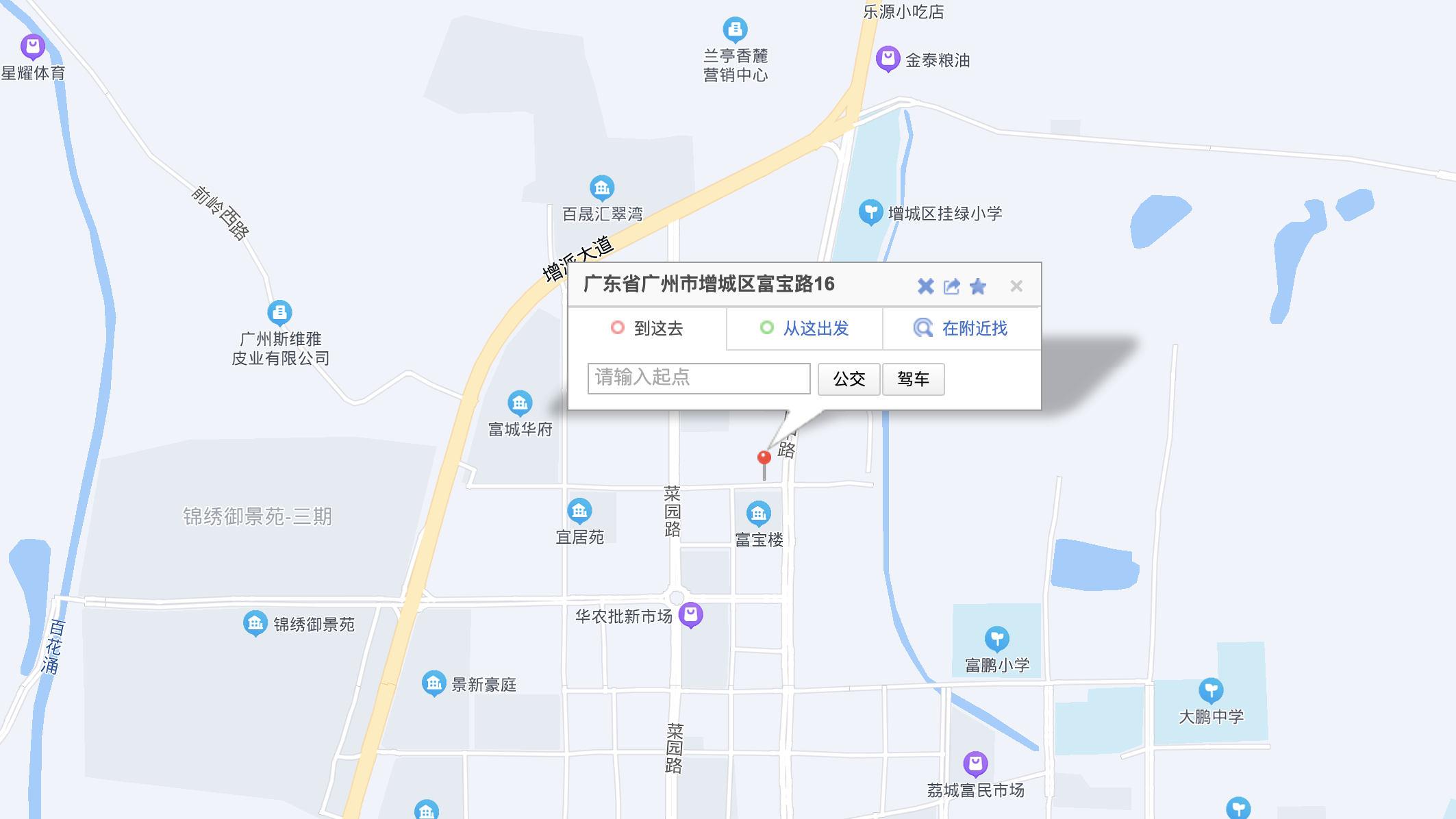Select the 华农批新市场 marker

pyautogui.click(x=690, y=614)
